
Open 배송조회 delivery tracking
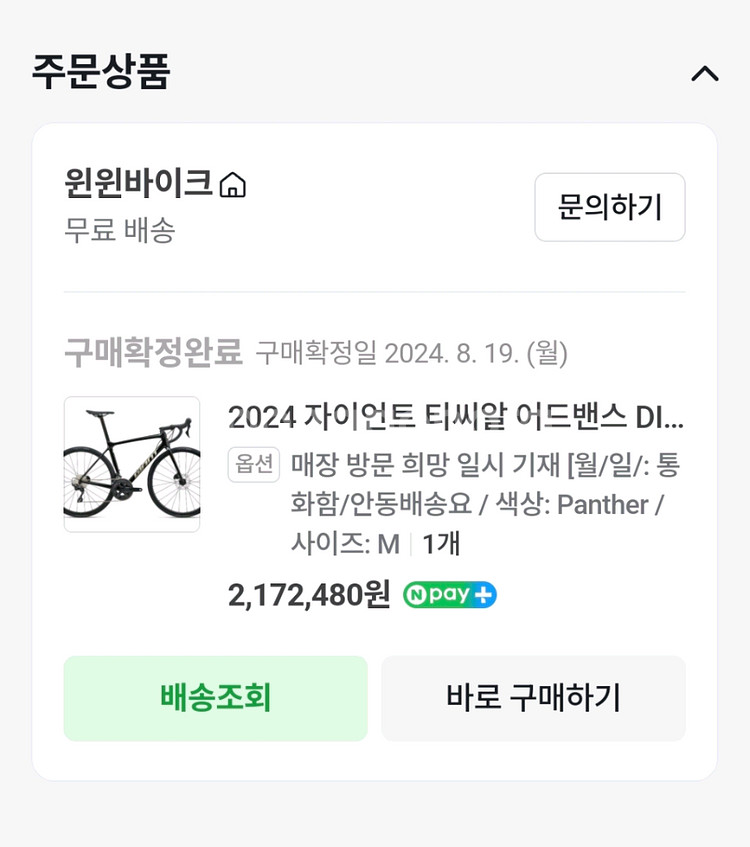coord(215,698)
